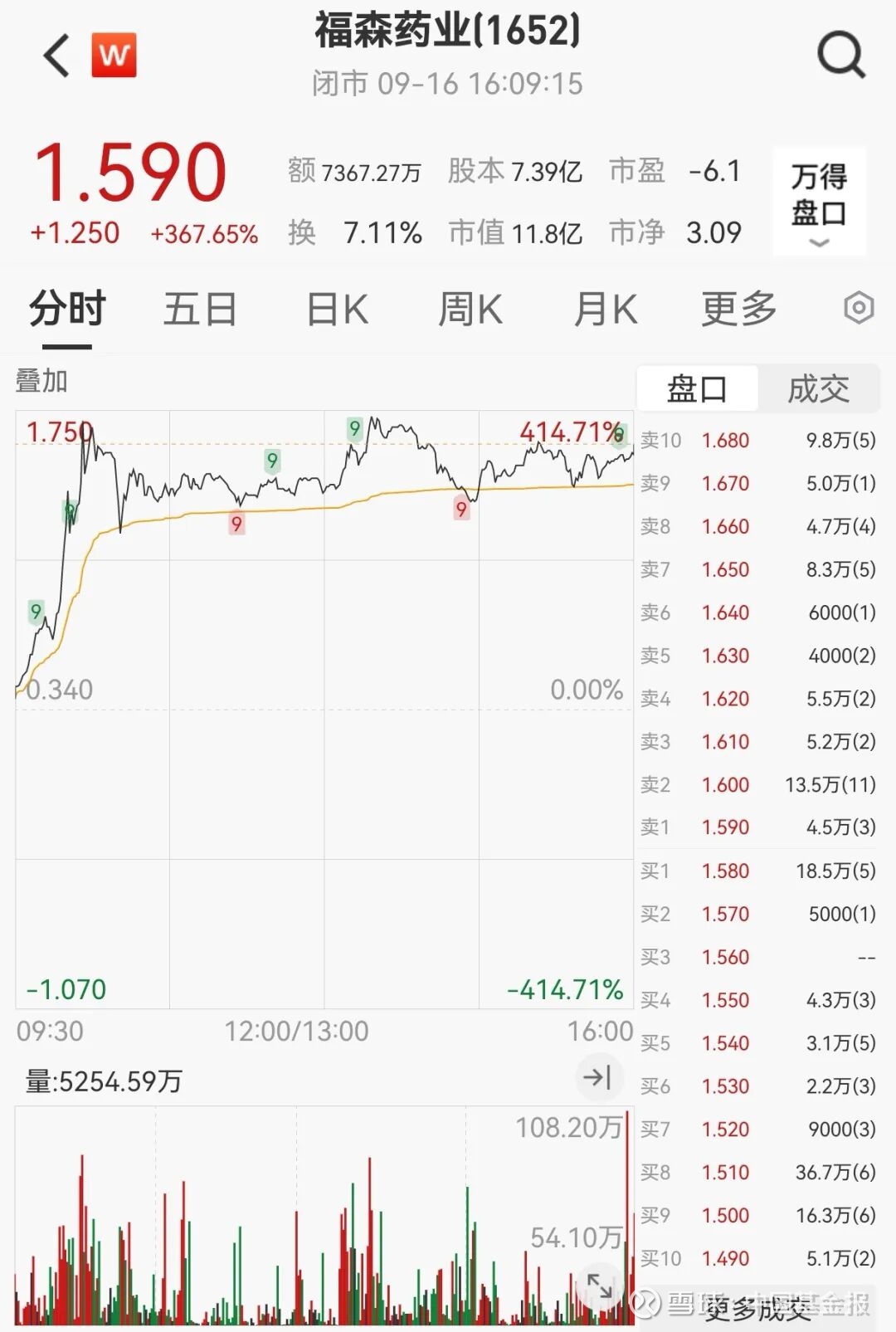Expand chart to fullscreen
This screenshot has width=896, height=1332.
point(599,1286)
